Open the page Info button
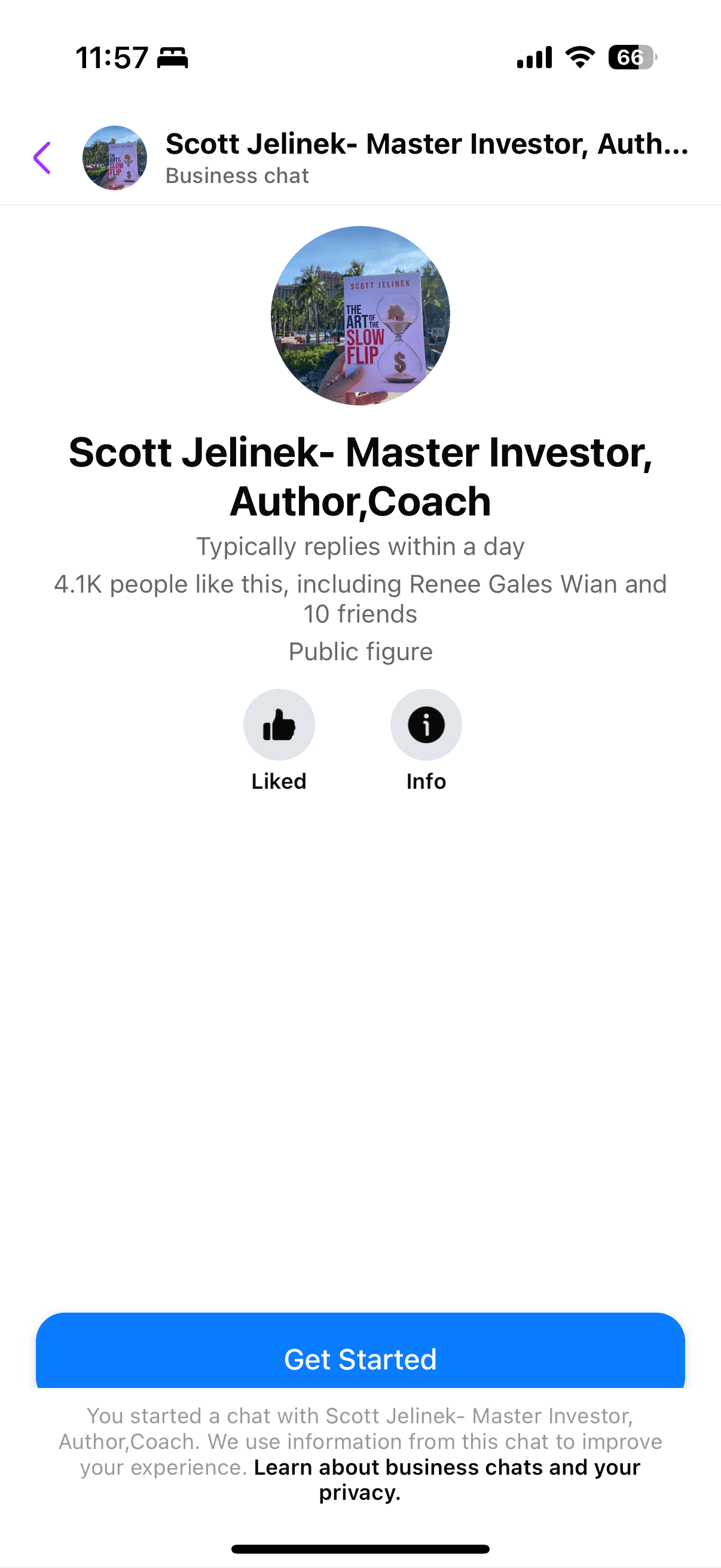The height and width of the screenshot is (1568, 721). 426,724
